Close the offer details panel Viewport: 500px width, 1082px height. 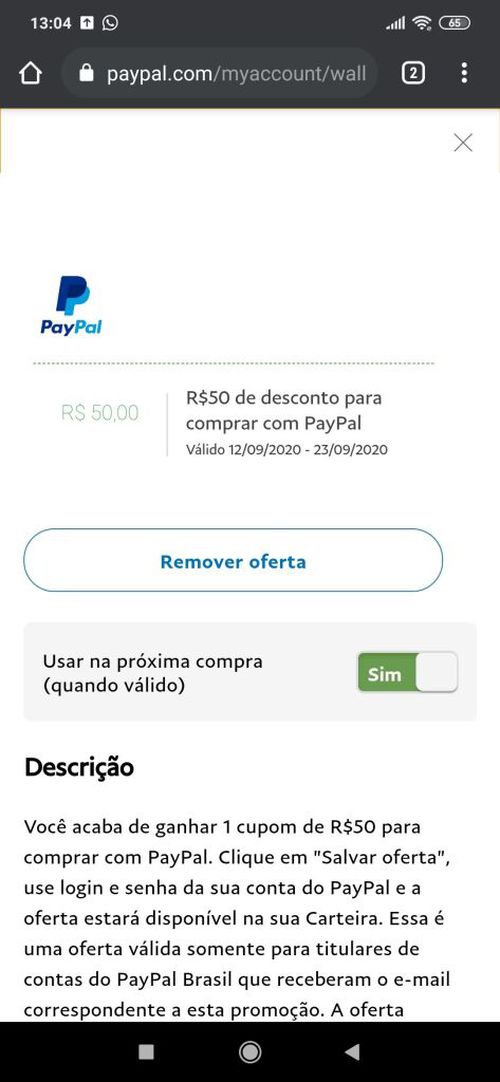pos(463,143)
